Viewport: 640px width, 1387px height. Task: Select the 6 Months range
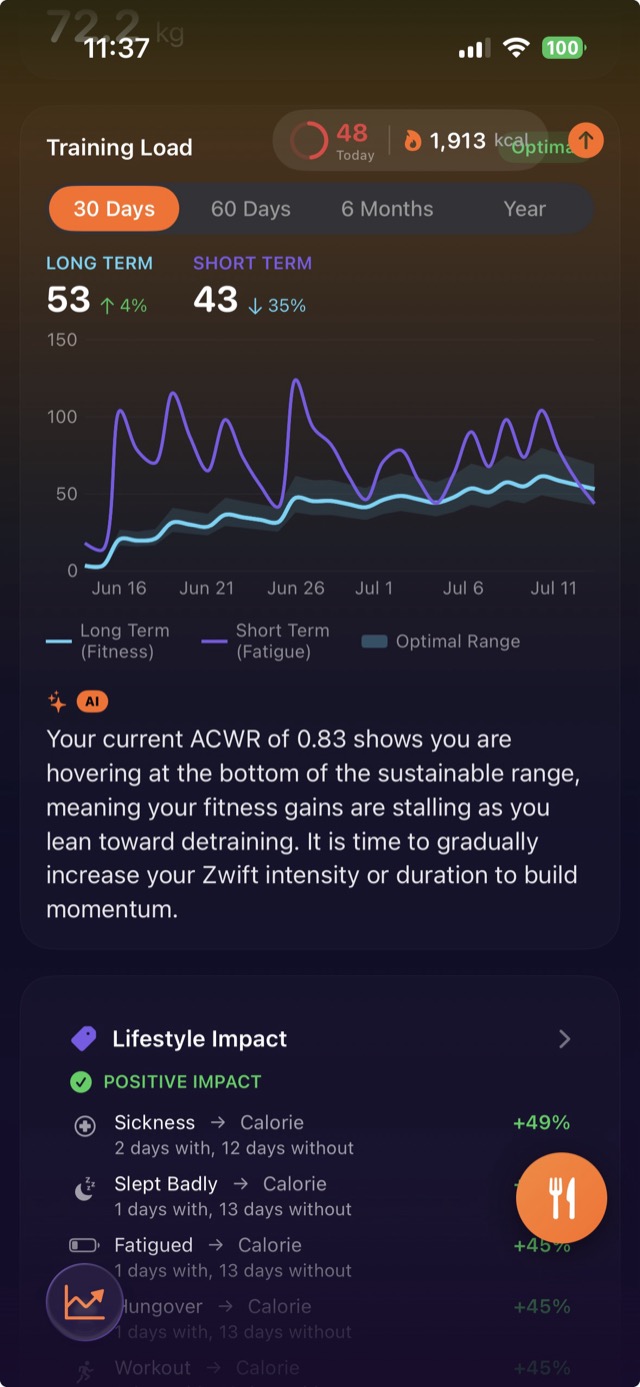387,209
